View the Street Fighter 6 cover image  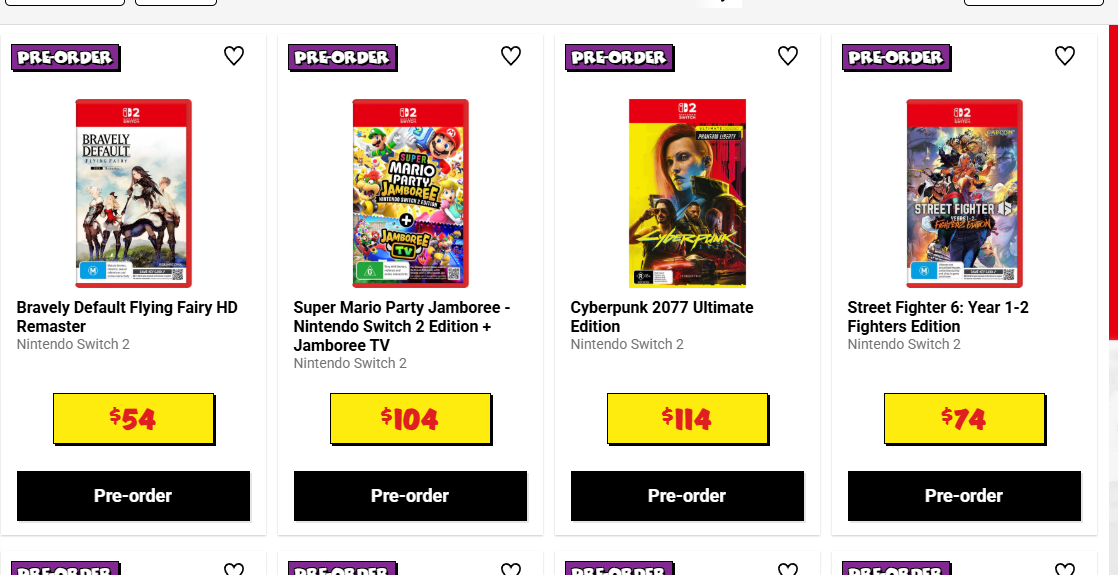(x=964, y=193)
